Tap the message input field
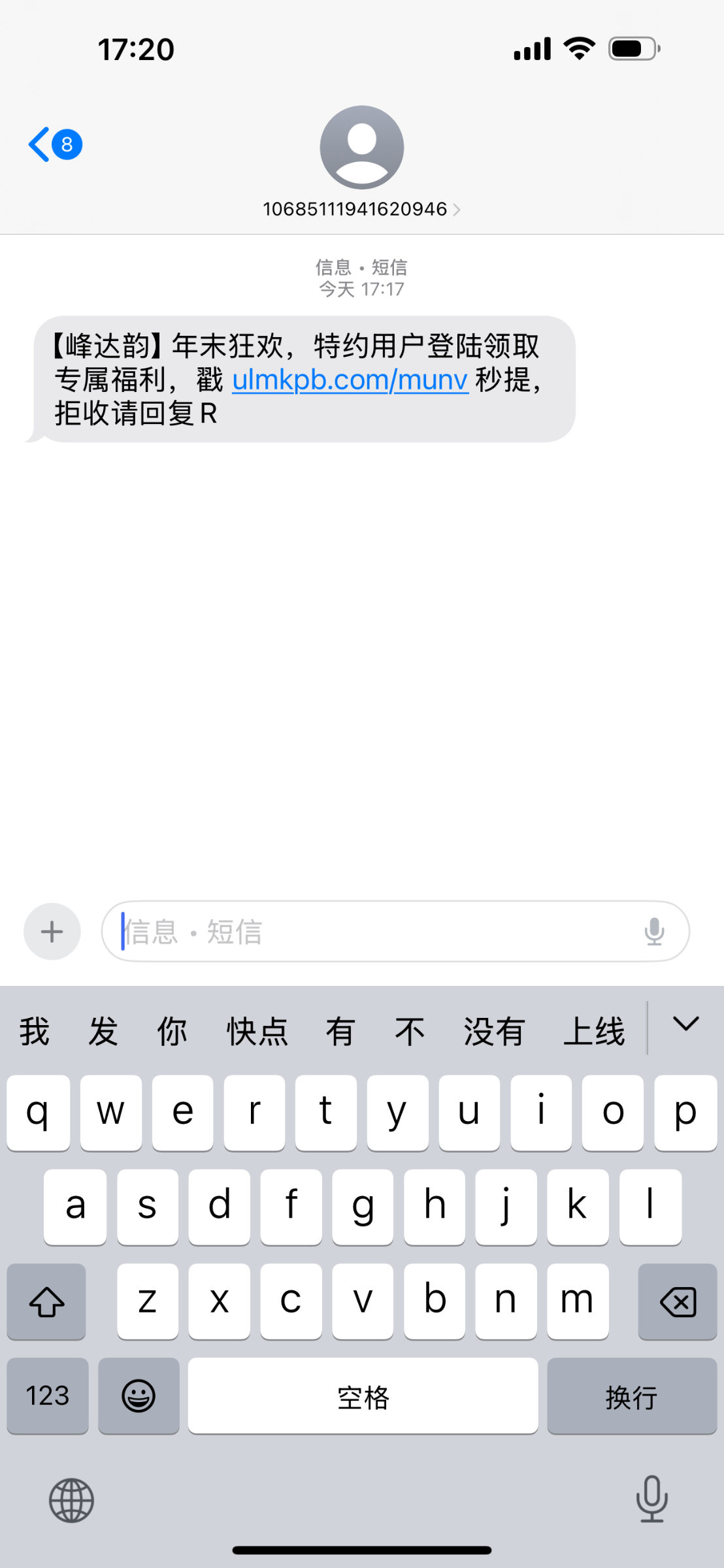 click(x=327, y=931)
